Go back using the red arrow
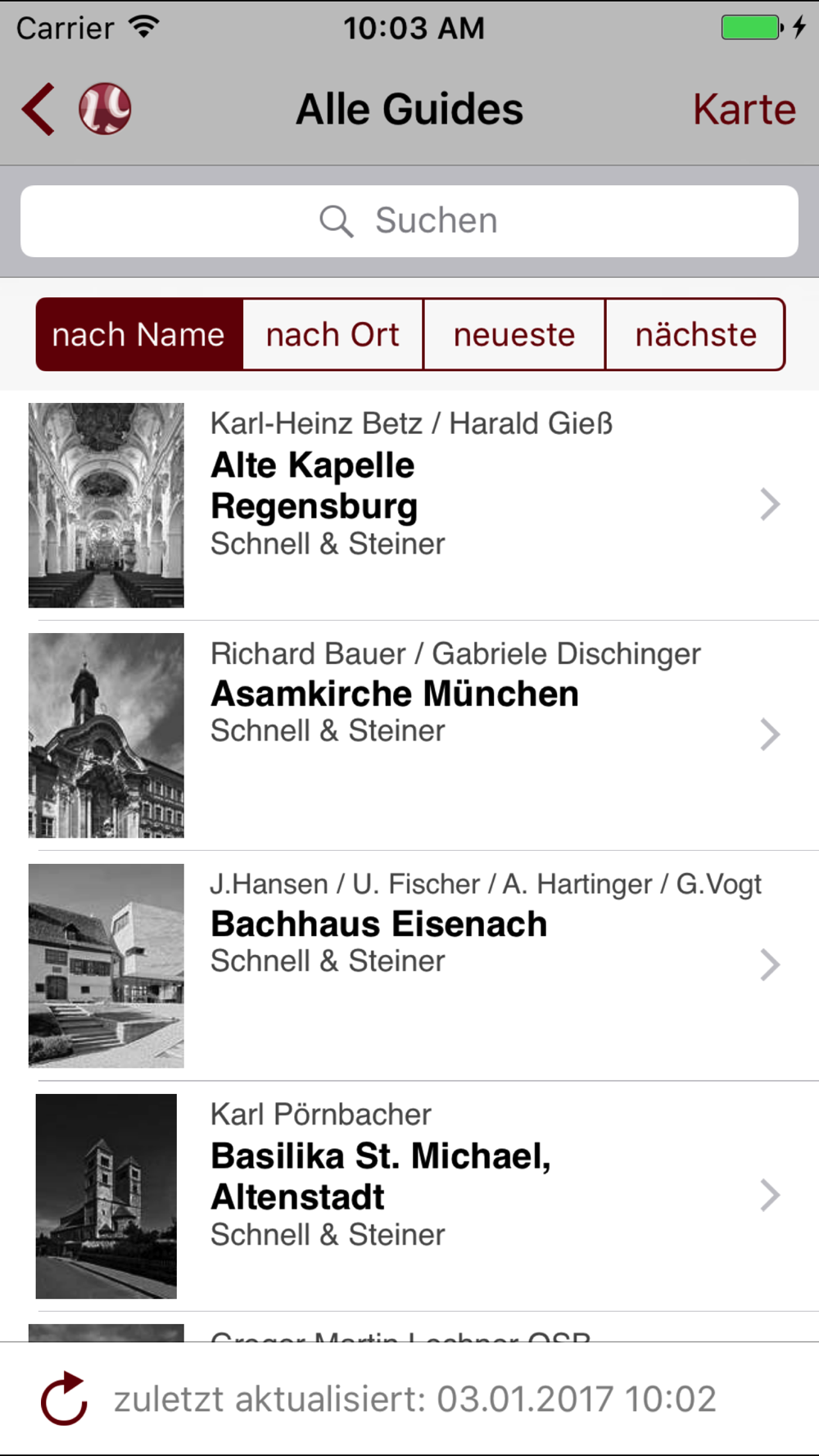819x1456 pixels. 38,109
